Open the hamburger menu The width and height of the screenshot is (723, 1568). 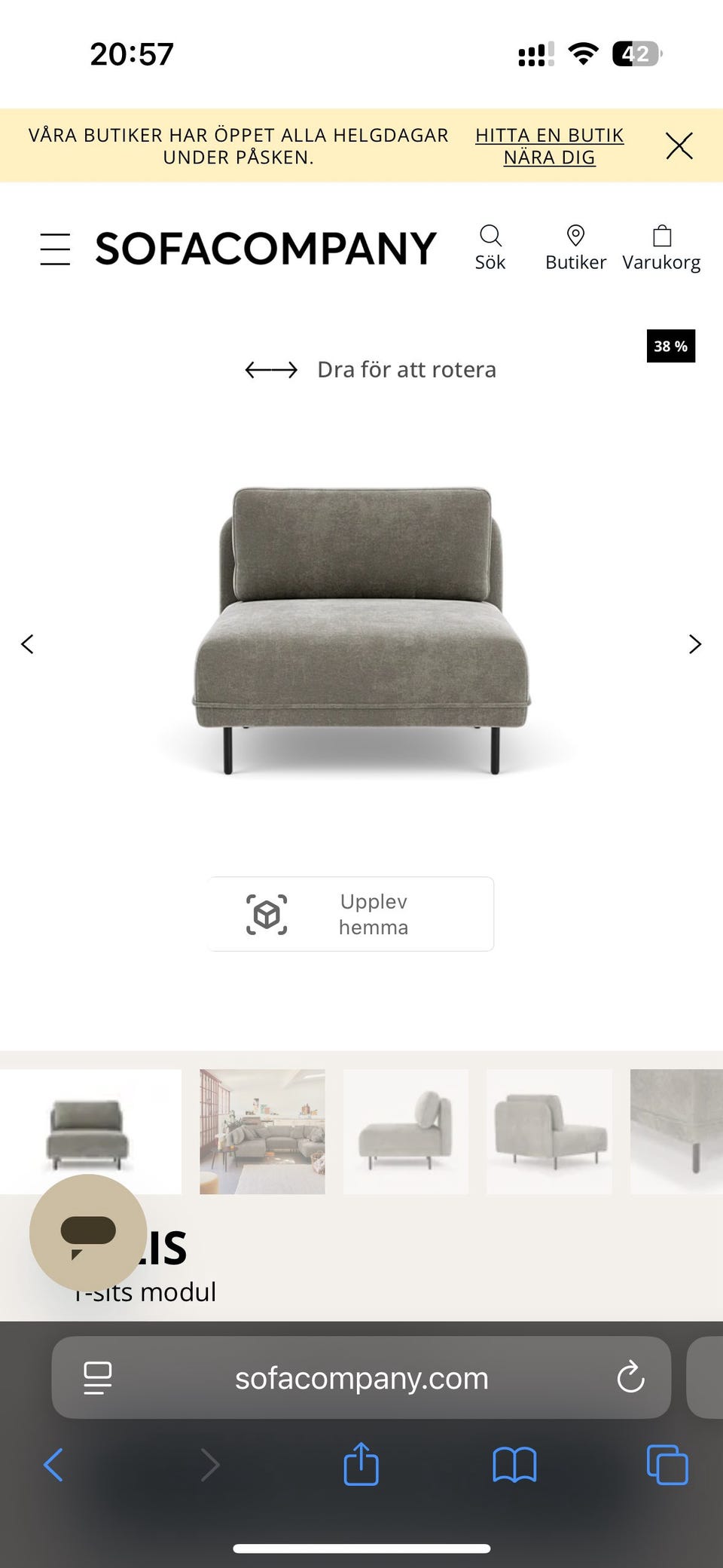pos(55,249)
